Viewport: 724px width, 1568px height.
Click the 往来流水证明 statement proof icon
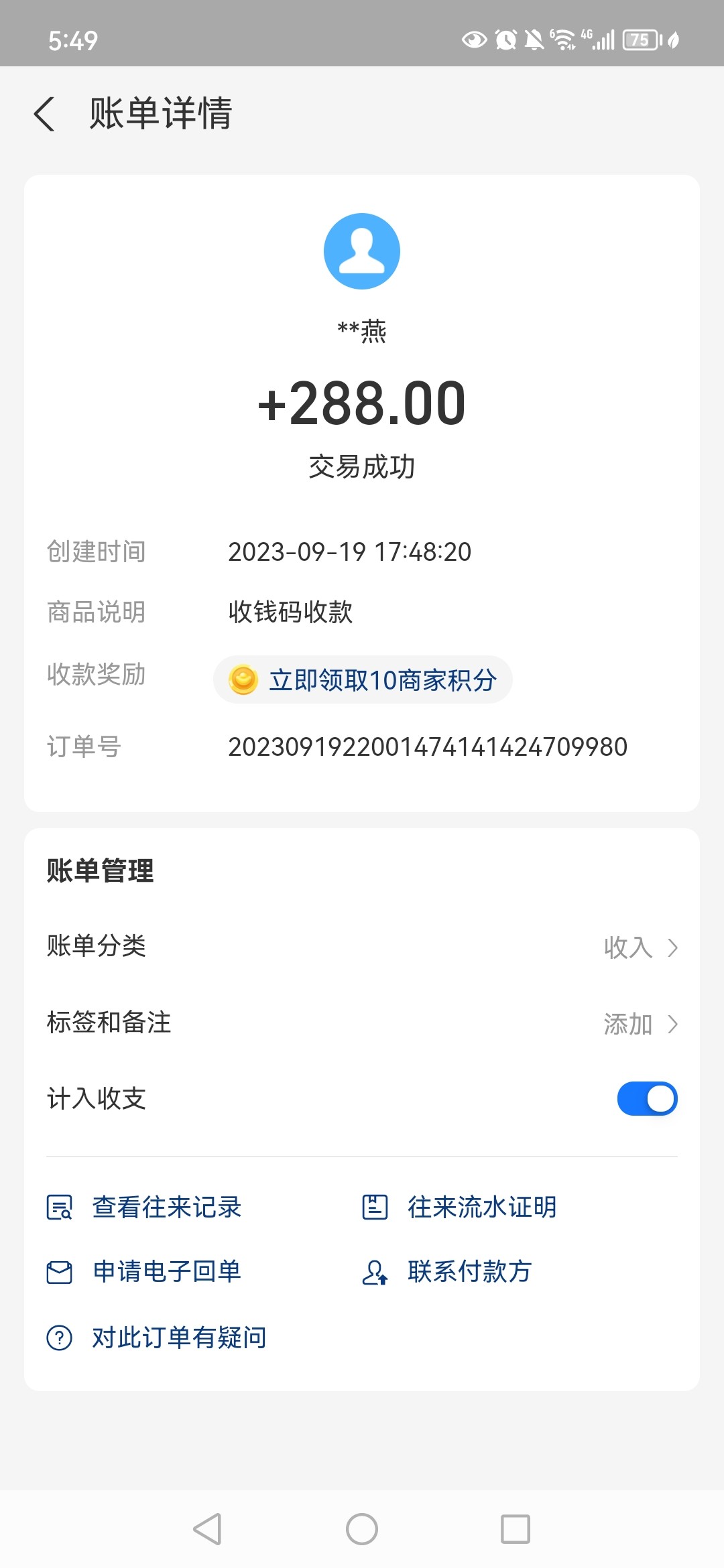coord(377,1206)
